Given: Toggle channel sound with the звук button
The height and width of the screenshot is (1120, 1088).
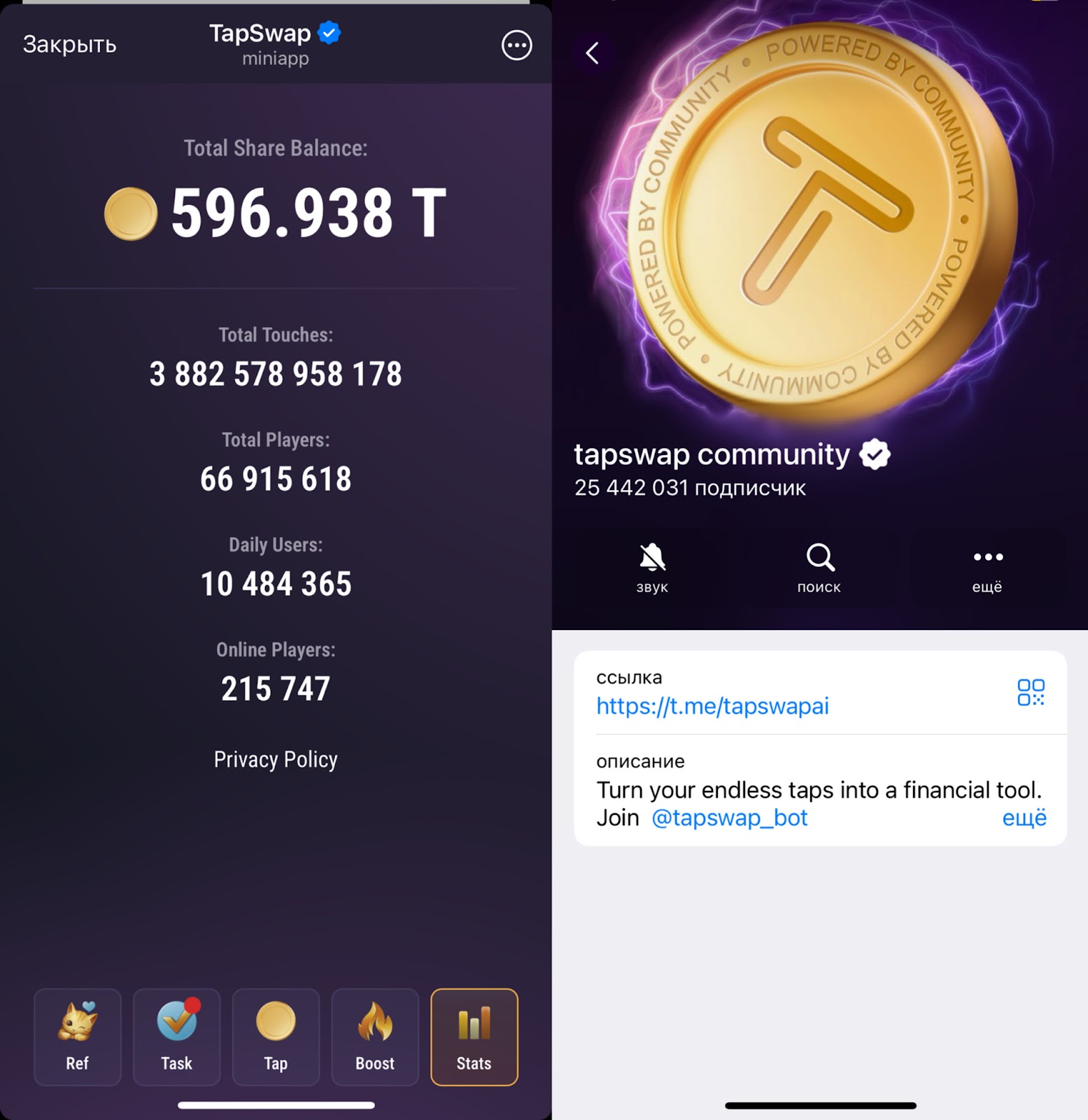Looking at the screenshot, I should 652,568.
